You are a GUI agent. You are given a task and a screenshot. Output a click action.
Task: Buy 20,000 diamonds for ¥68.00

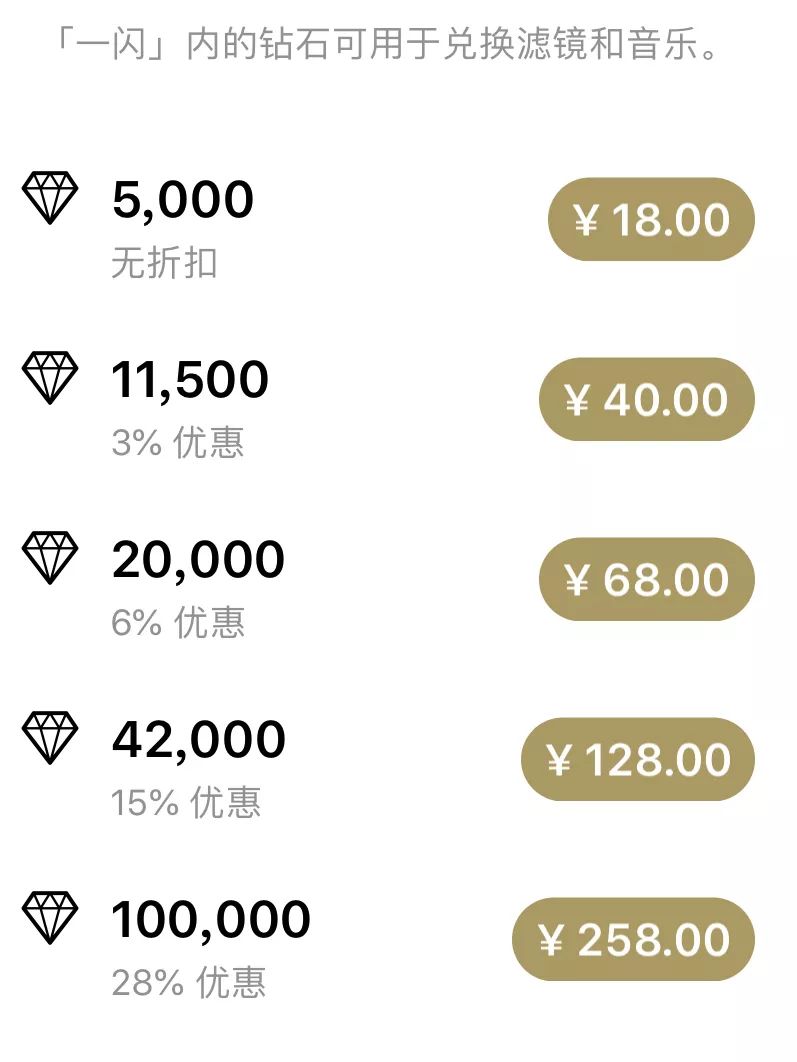pos(648,579)
